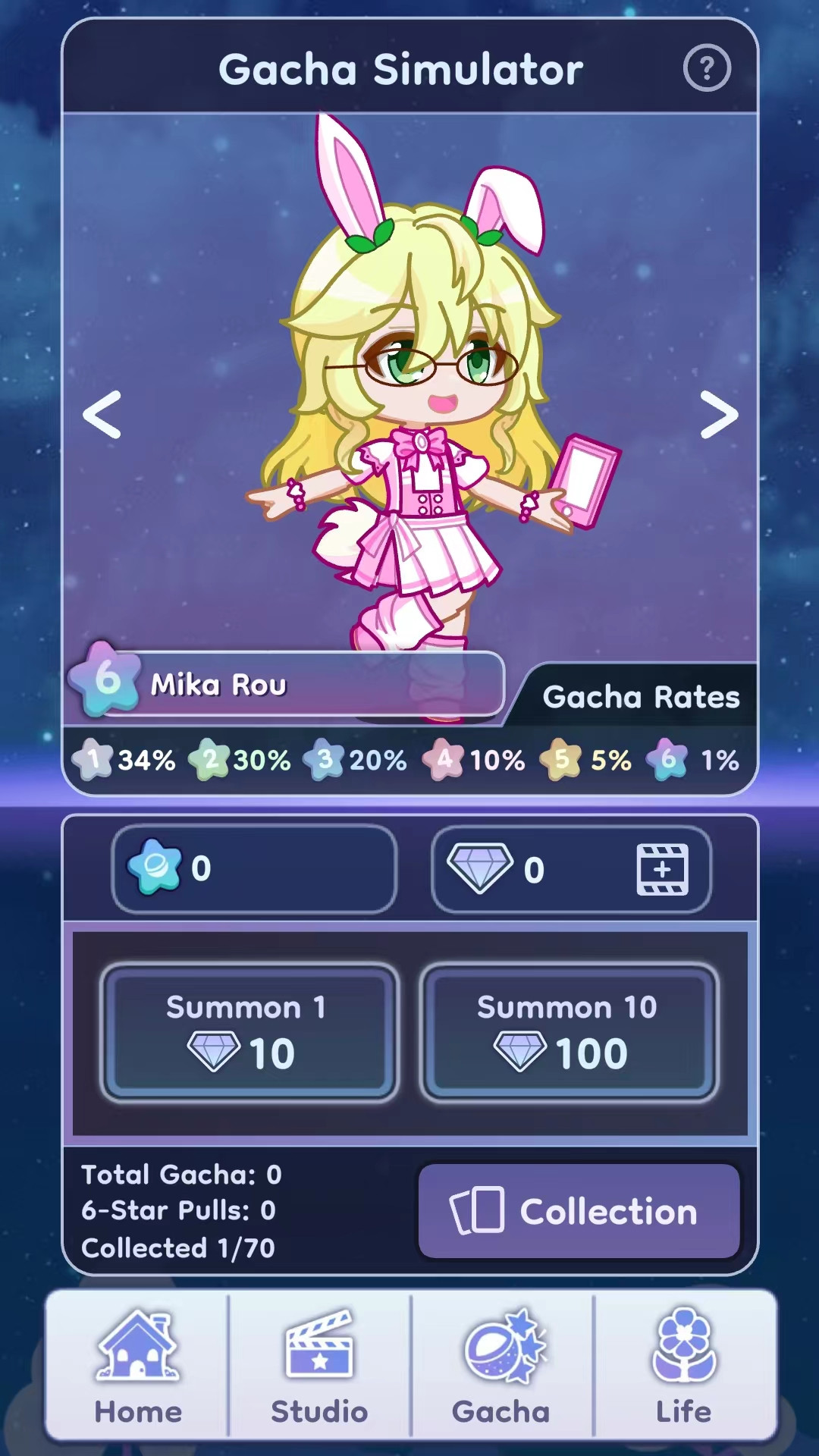Screen dimensions: 819x1456
Task: Go to the Home tab
Action: point(138,1365)
